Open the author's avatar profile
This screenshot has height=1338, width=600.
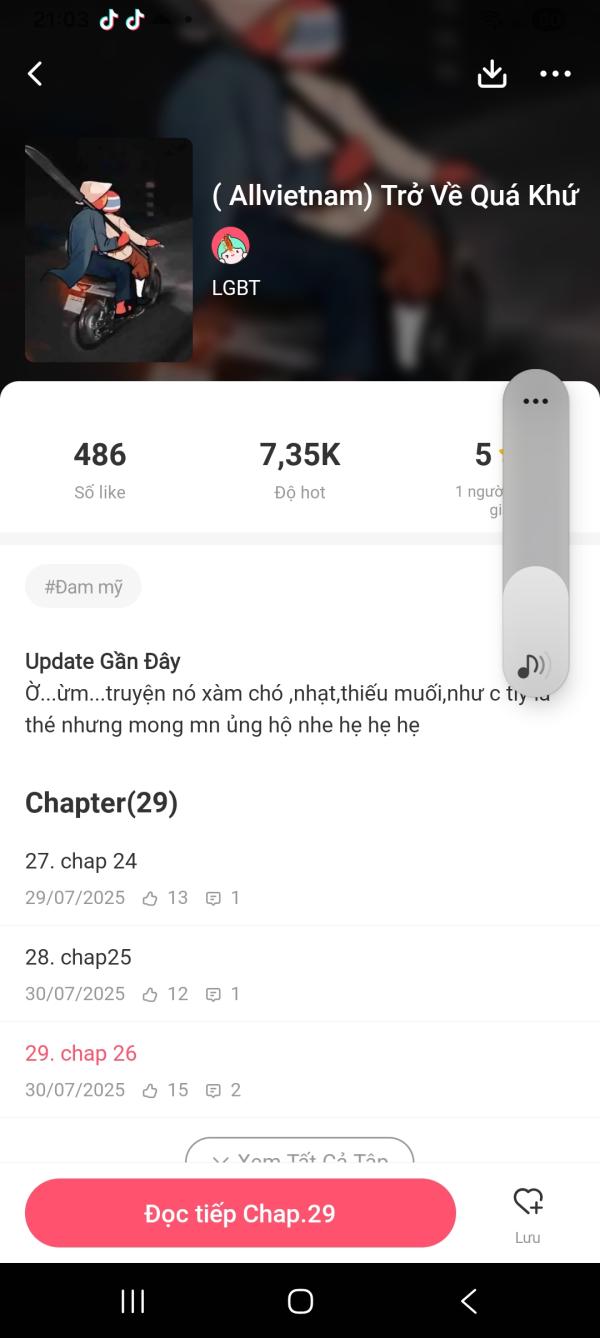click(231, 245)
